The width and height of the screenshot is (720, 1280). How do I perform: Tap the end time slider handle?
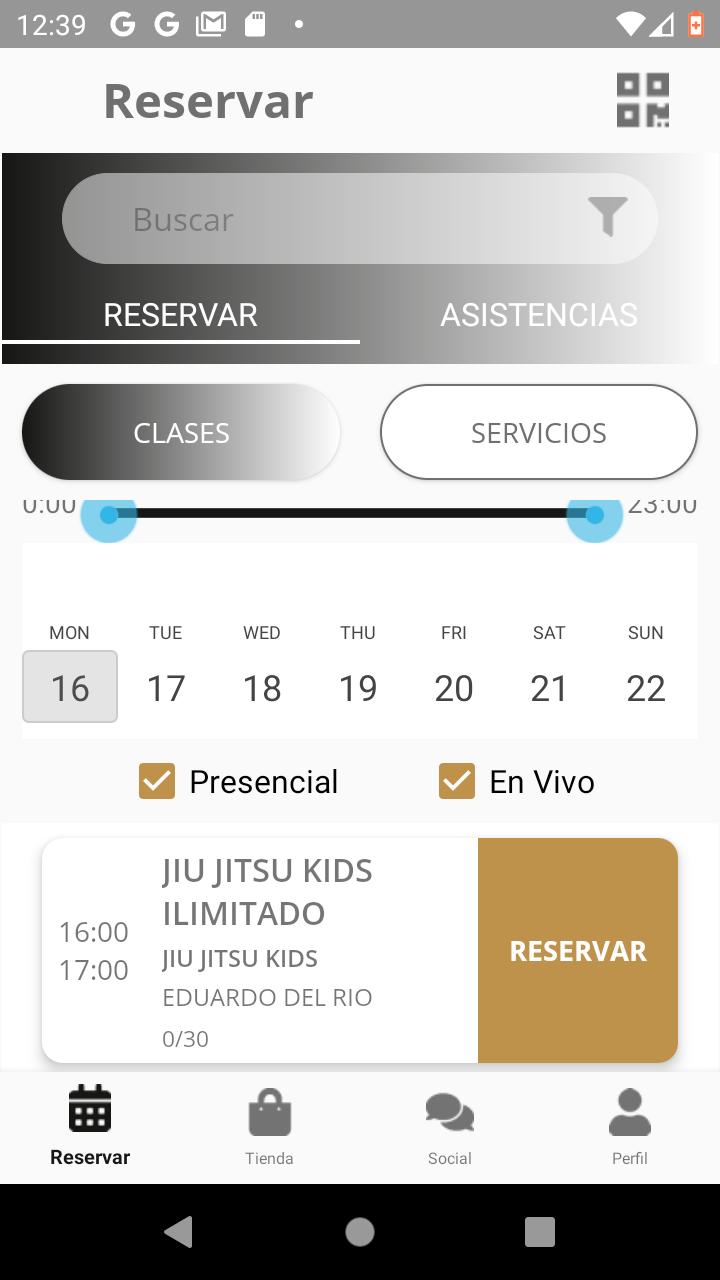pos(595,514)
